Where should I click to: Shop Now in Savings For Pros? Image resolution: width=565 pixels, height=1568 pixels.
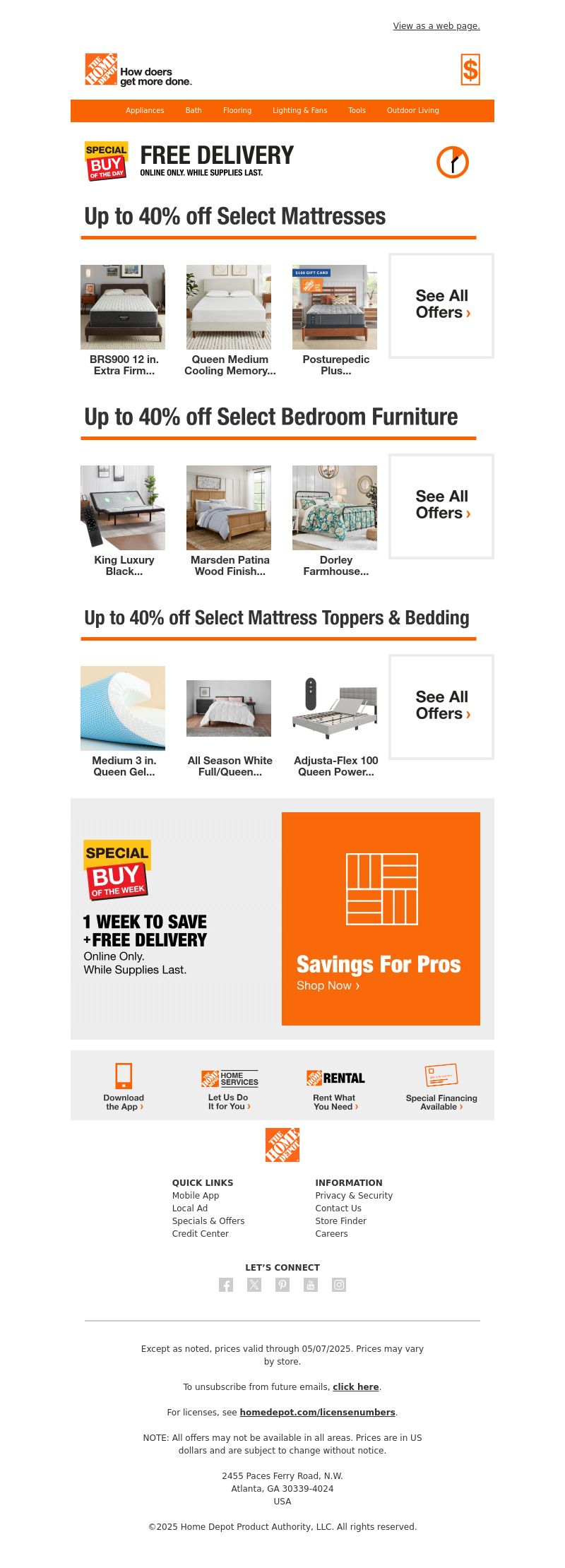(x=328, y=985)
